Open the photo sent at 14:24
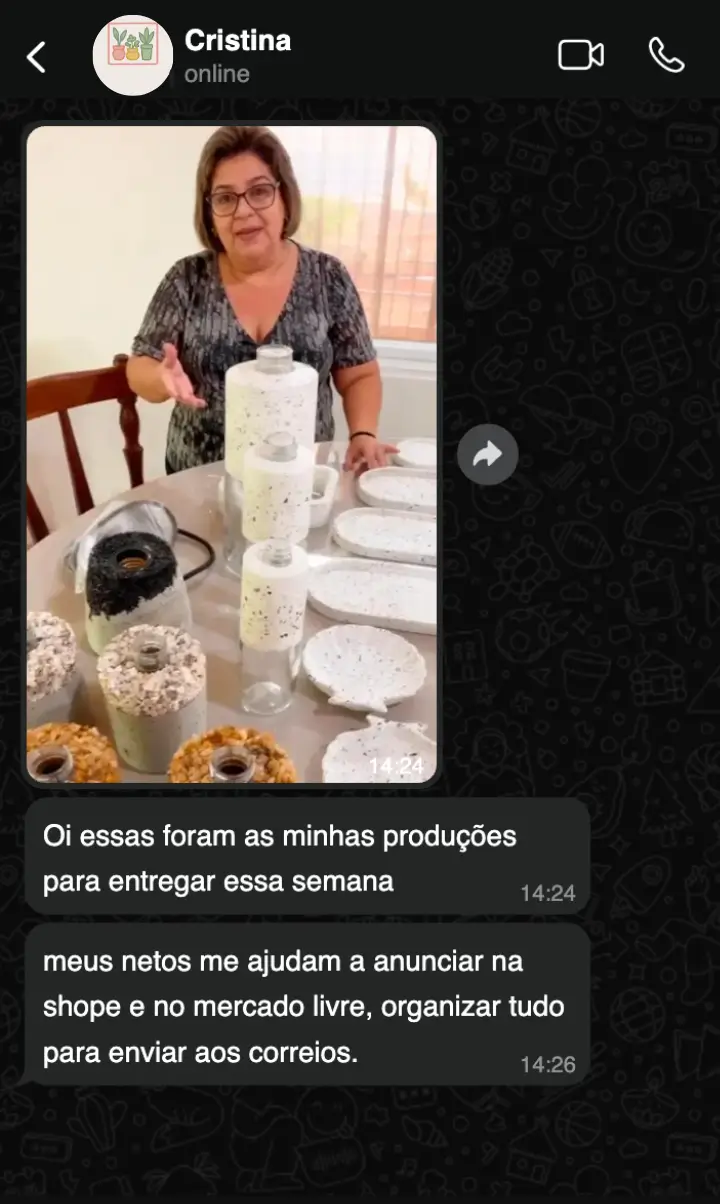This screenshot has height=1204, width=720. [x=232, y=453]
